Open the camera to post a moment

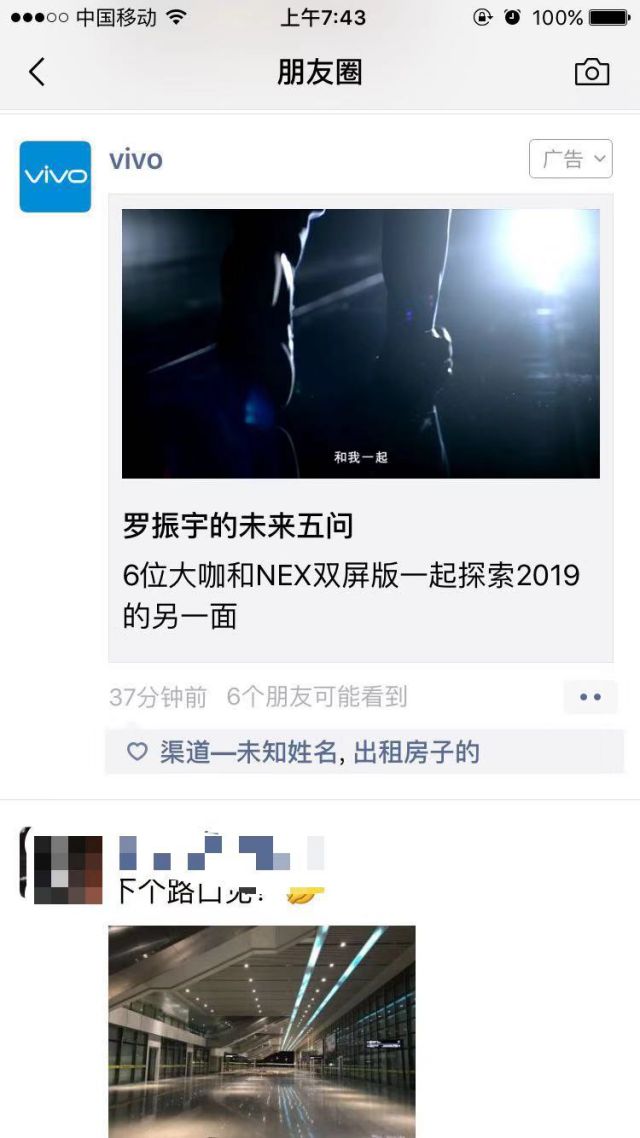591,72
